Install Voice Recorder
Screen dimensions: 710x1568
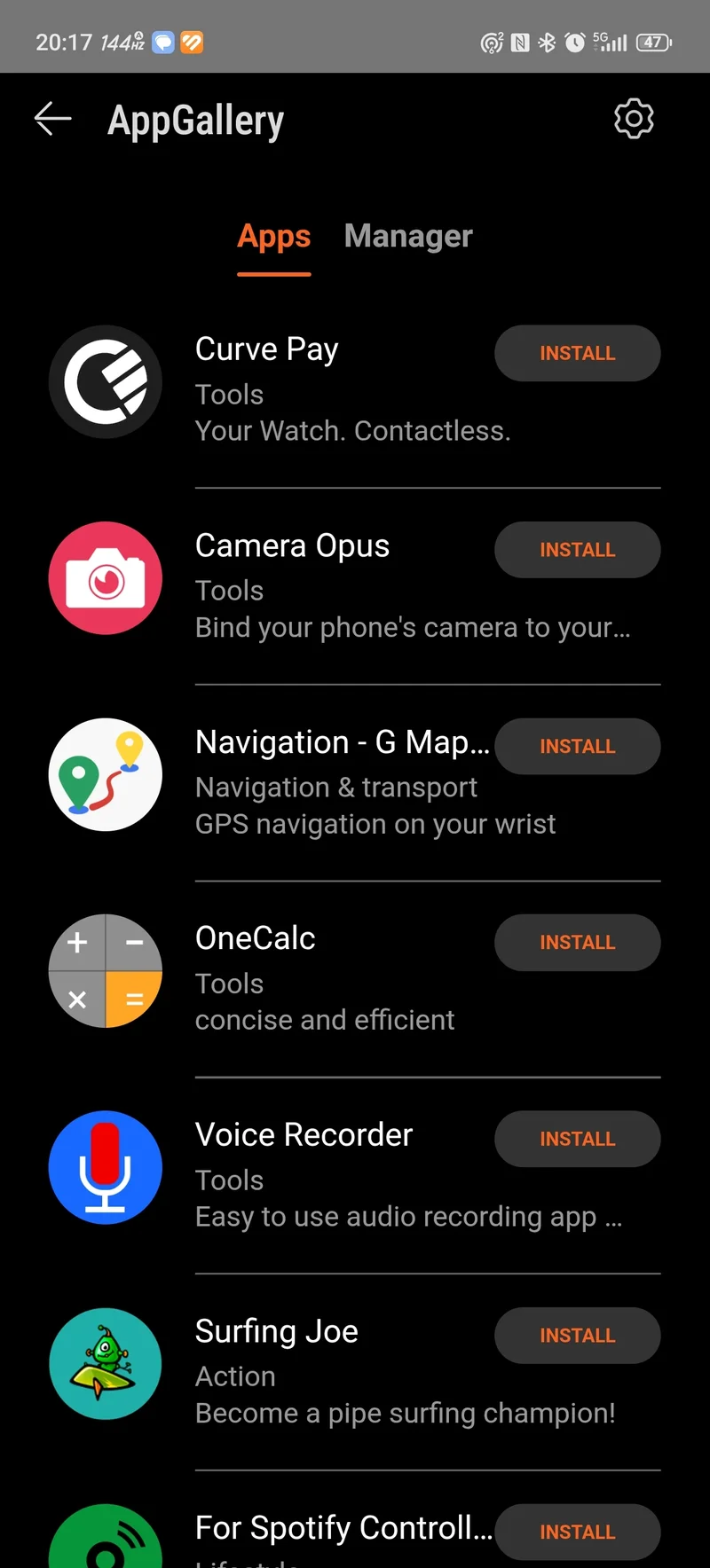coord(577,1139)
